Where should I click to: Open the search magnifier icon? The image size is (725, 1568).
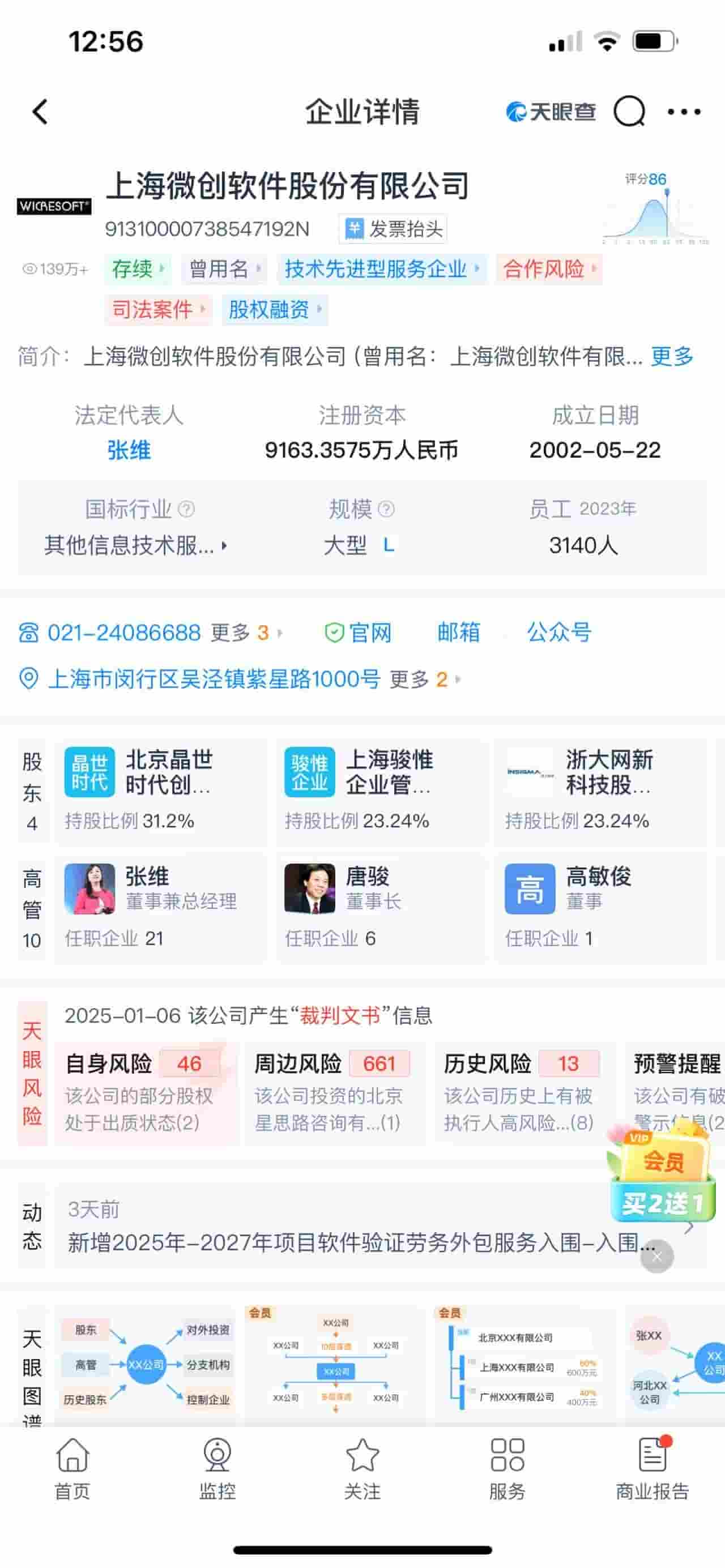tap(628, 112)
